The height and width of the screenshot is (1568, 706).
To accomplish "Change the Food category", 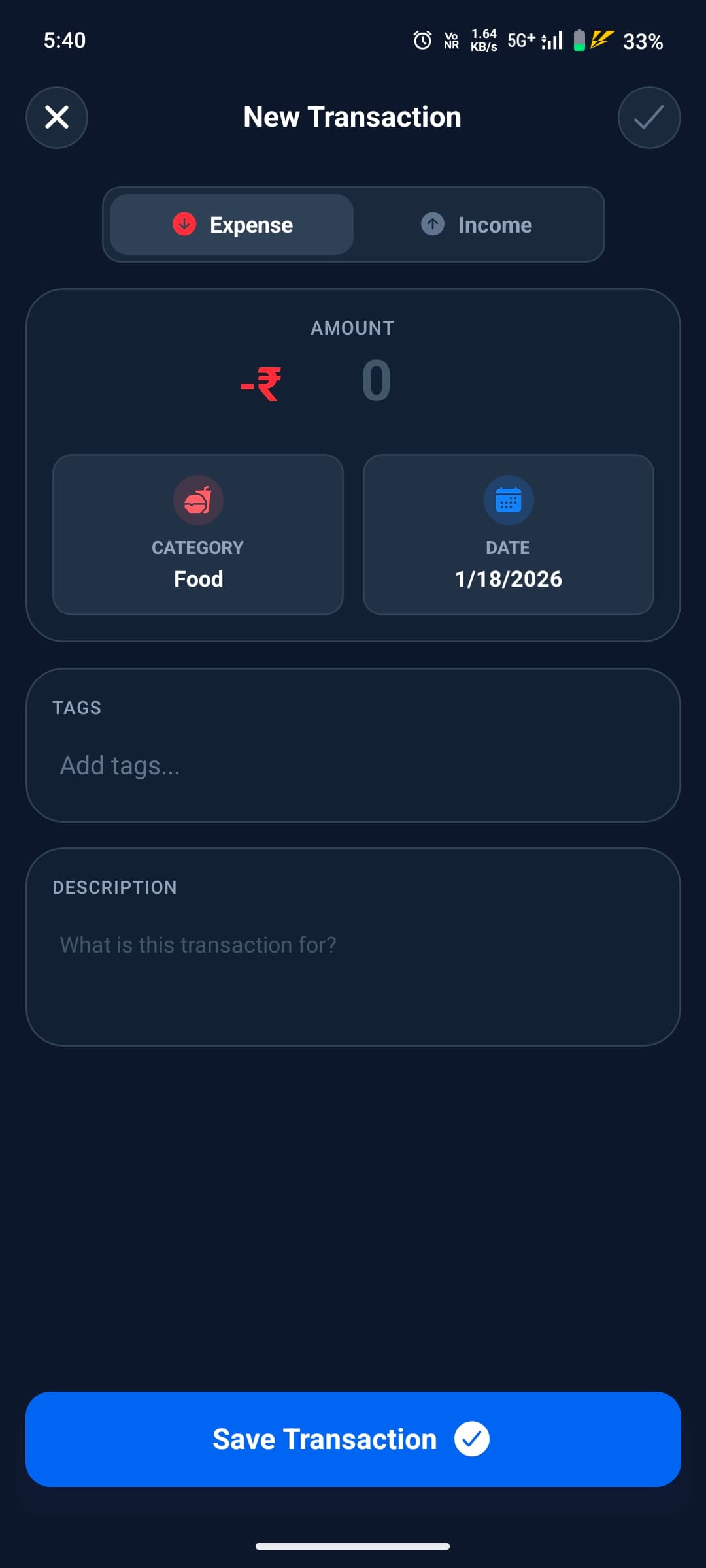I will click(x=198, y=534).
